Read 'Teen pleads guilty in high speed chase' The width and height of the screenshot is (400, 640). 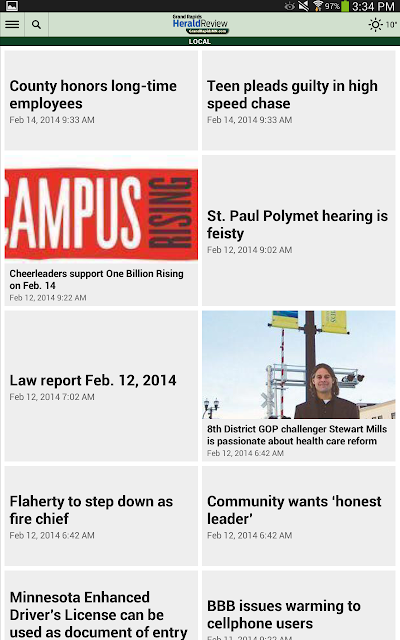(x=299, y=100)
